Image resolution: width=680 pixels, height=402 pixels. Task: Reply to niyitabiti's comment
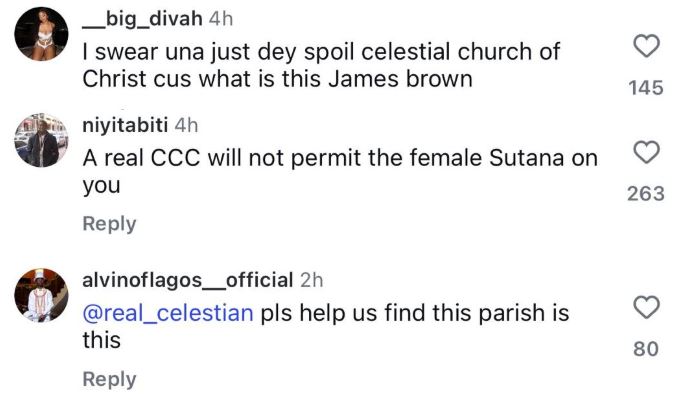point(109,224)
